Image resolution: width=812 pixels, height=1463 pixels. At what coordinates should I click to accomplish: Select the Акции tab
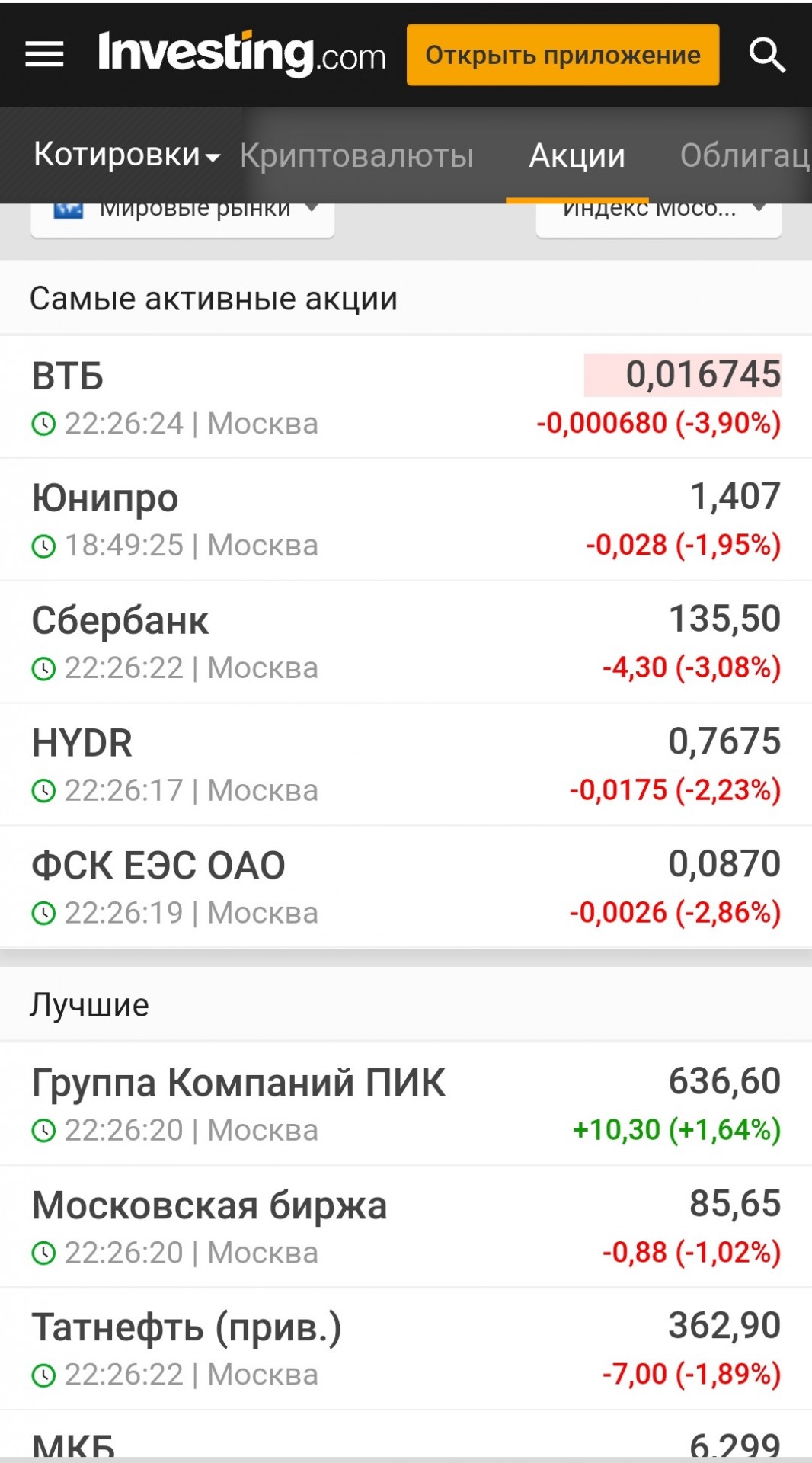577,155
